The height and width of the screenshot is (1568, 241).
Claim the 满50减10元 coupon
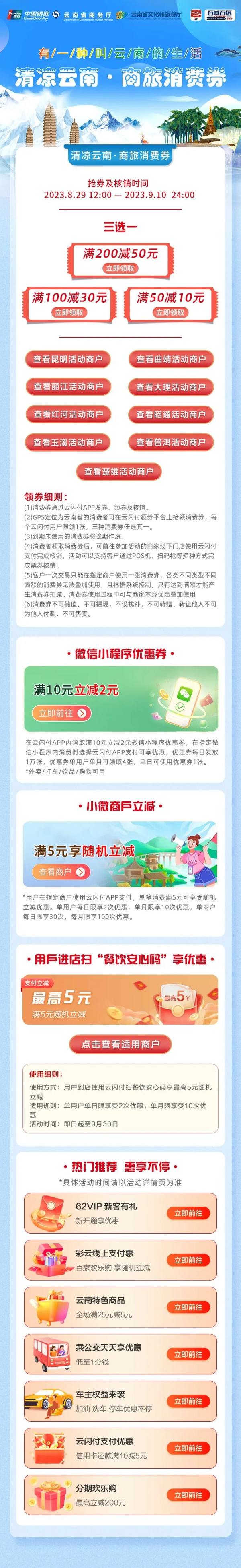(171, 312)
